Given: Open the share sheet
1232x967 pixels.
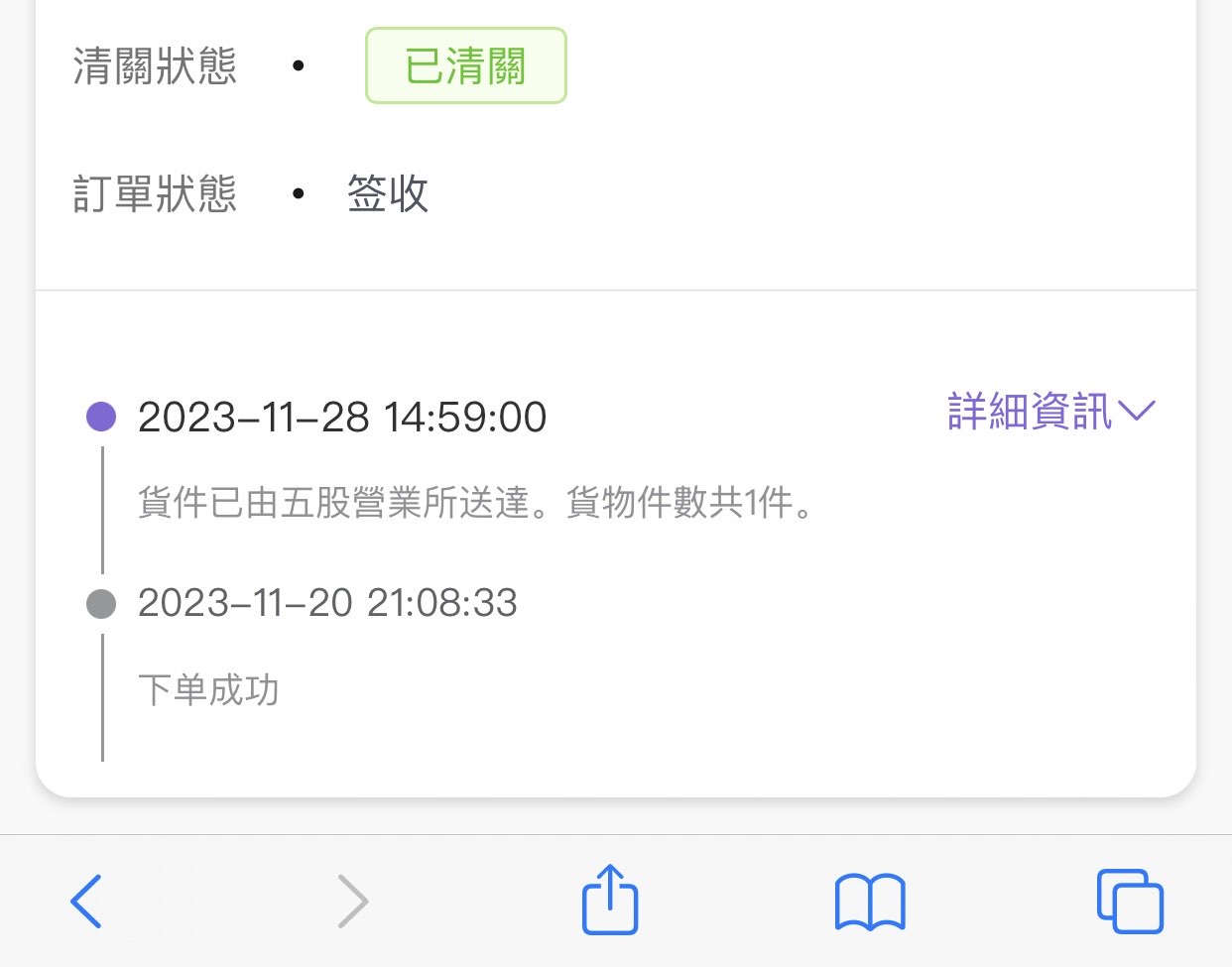Looking at the screenshot, I should (609, 901).
